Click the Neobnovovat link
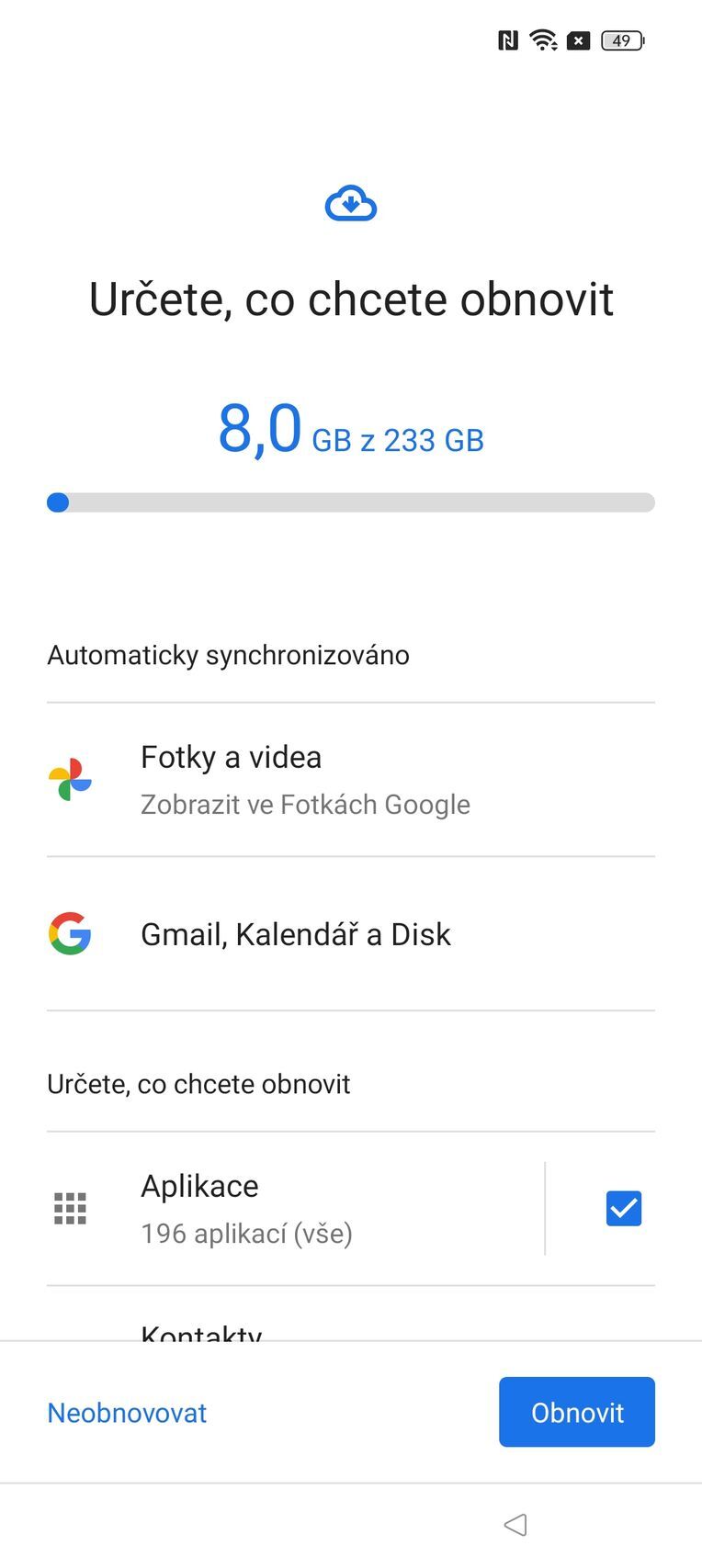Screen dimensions: 702x1568 (127, 1413)
